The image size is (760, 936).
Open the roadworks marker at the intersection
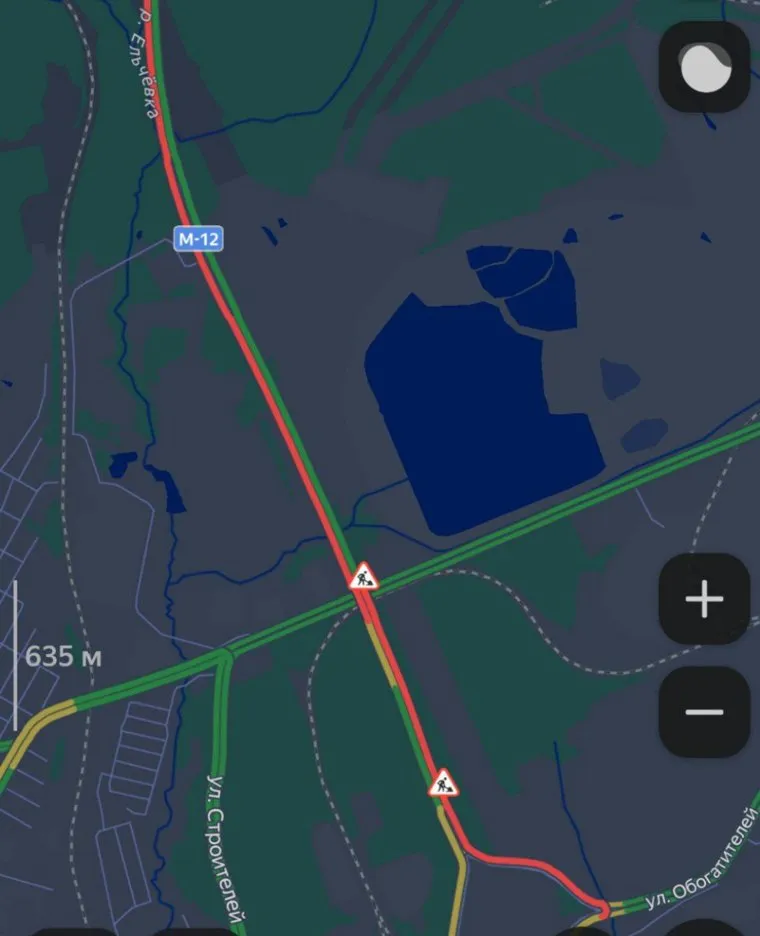[x=364, y=576]
